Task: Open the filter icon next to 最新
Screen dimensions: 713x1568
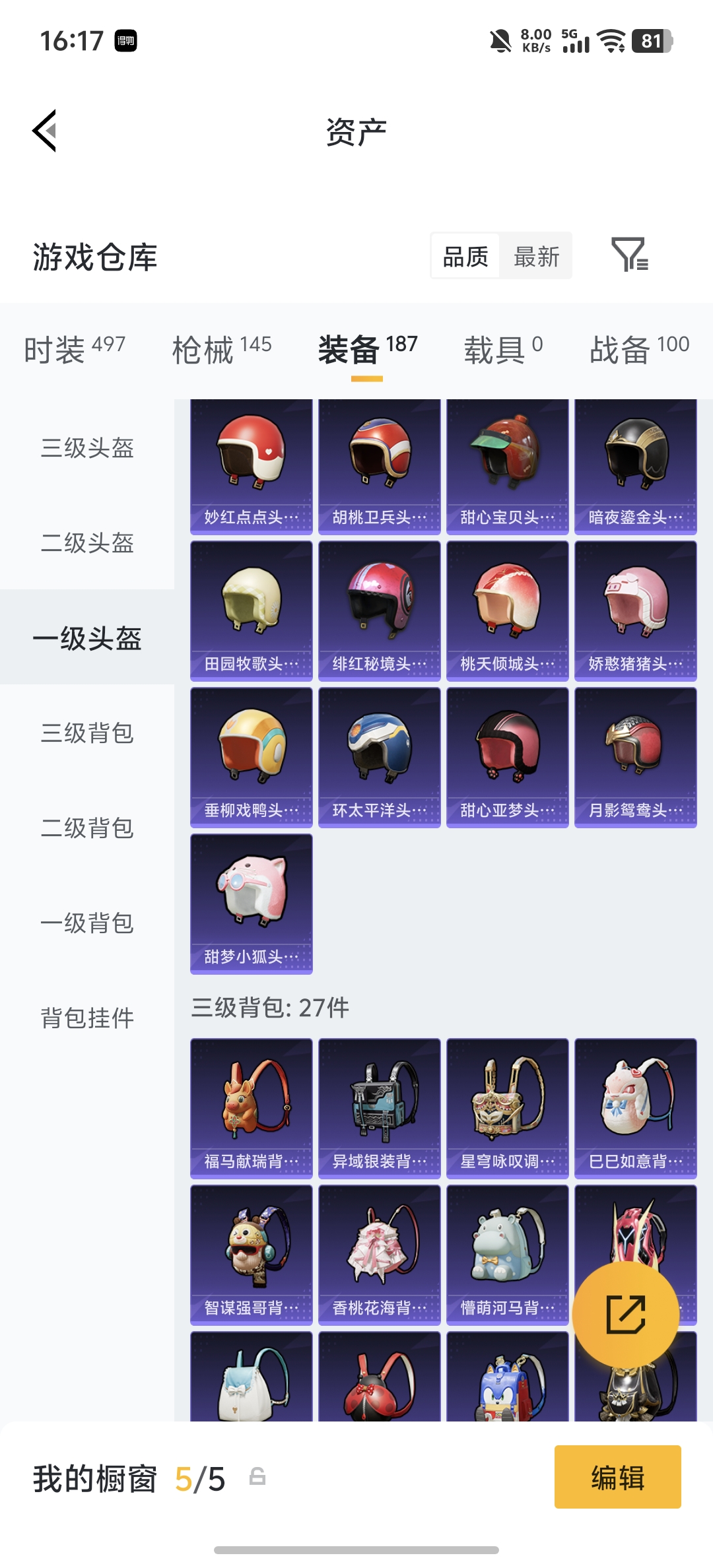Action: 629,255
